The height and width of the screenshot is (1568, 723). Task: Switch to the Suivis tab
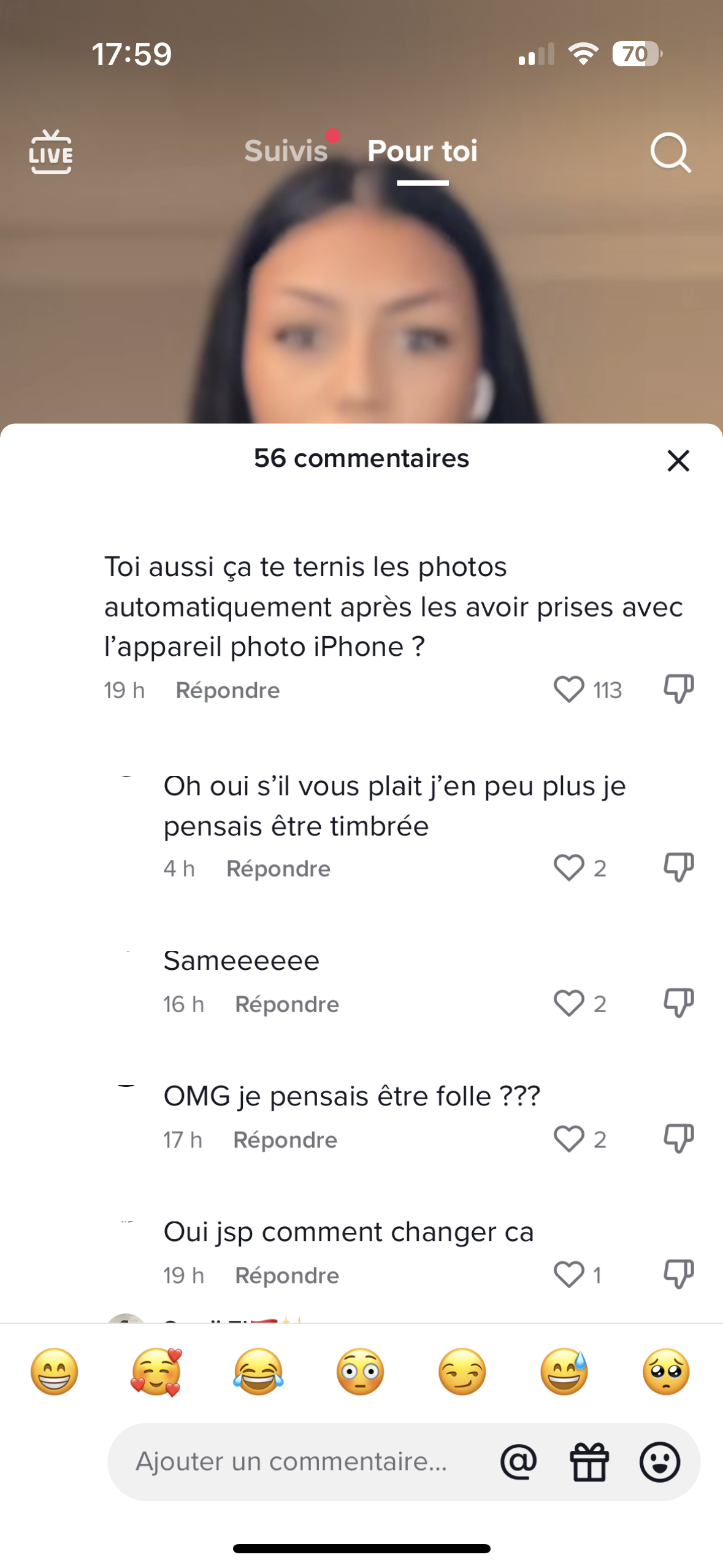286,151
